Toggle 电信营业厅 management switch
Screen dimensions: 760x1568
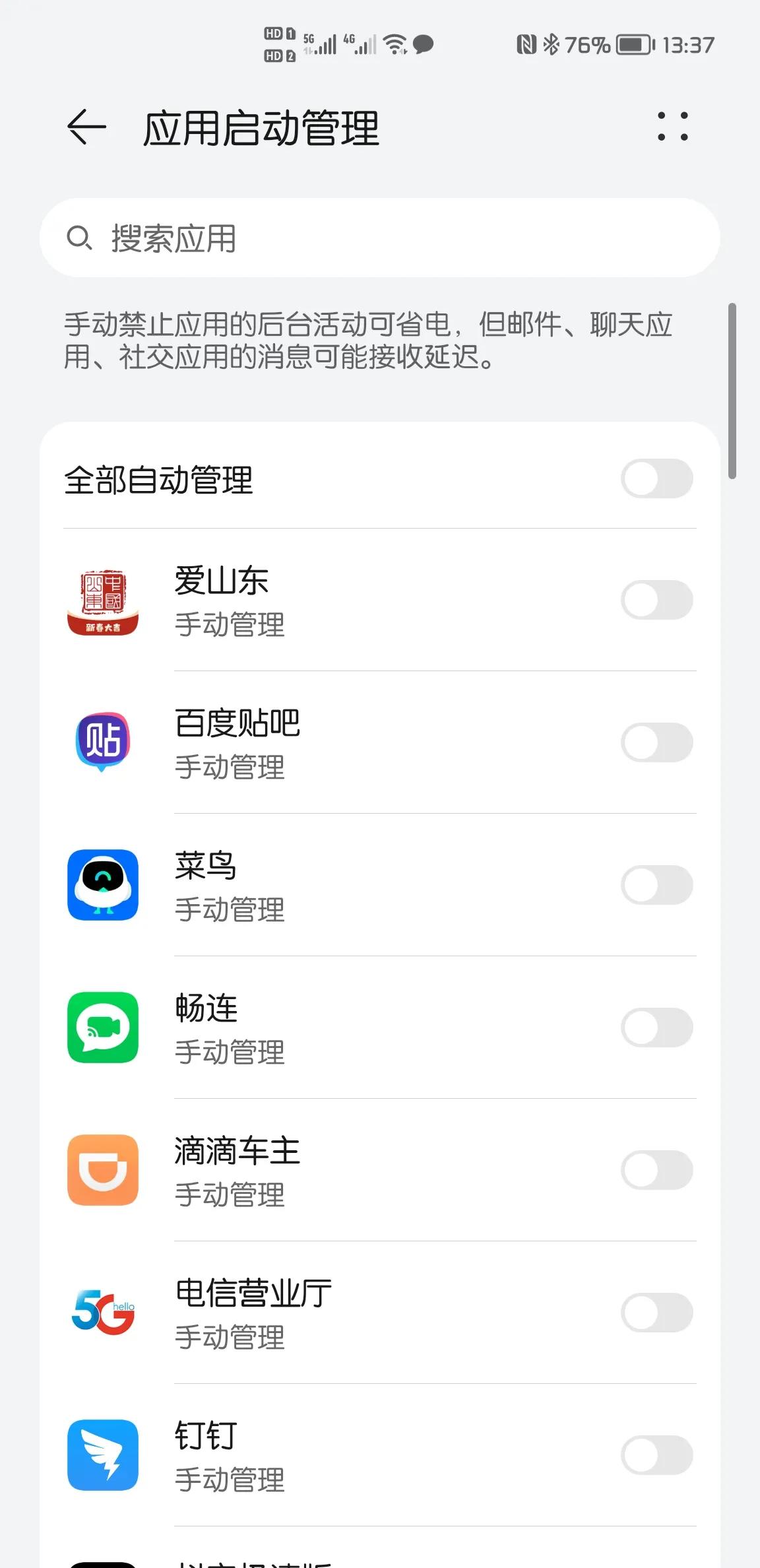click(657, 1313)
